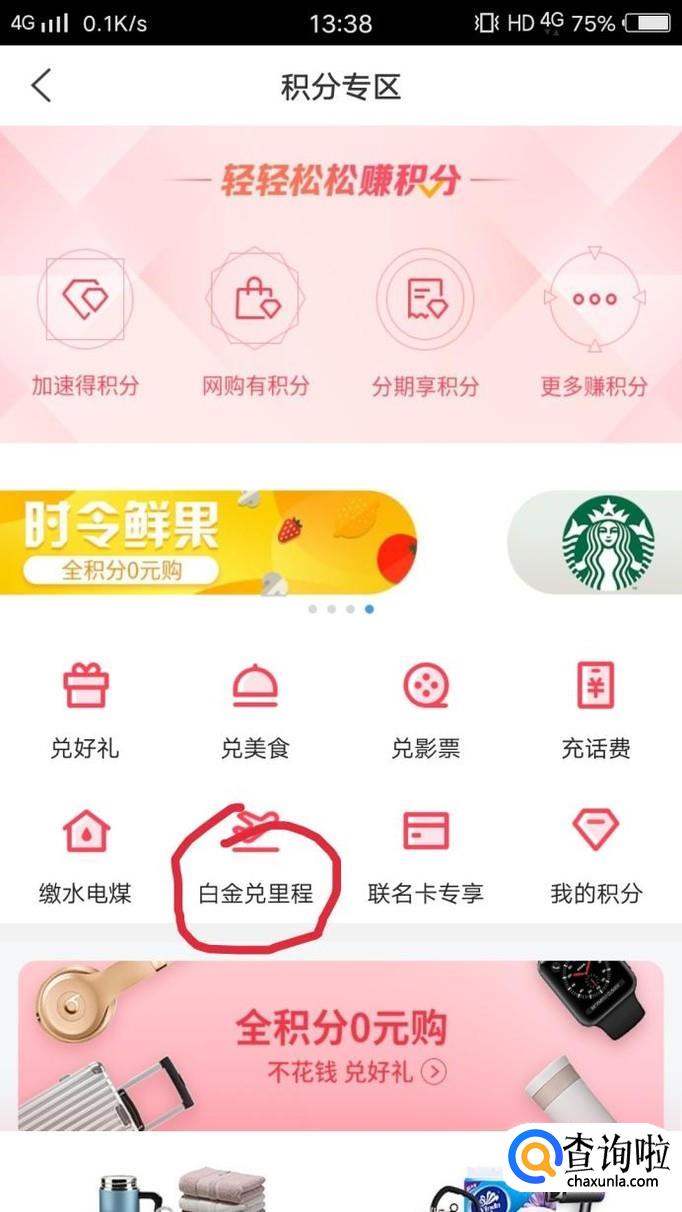
Task: View 我的积分
Action: click(596, 855)
